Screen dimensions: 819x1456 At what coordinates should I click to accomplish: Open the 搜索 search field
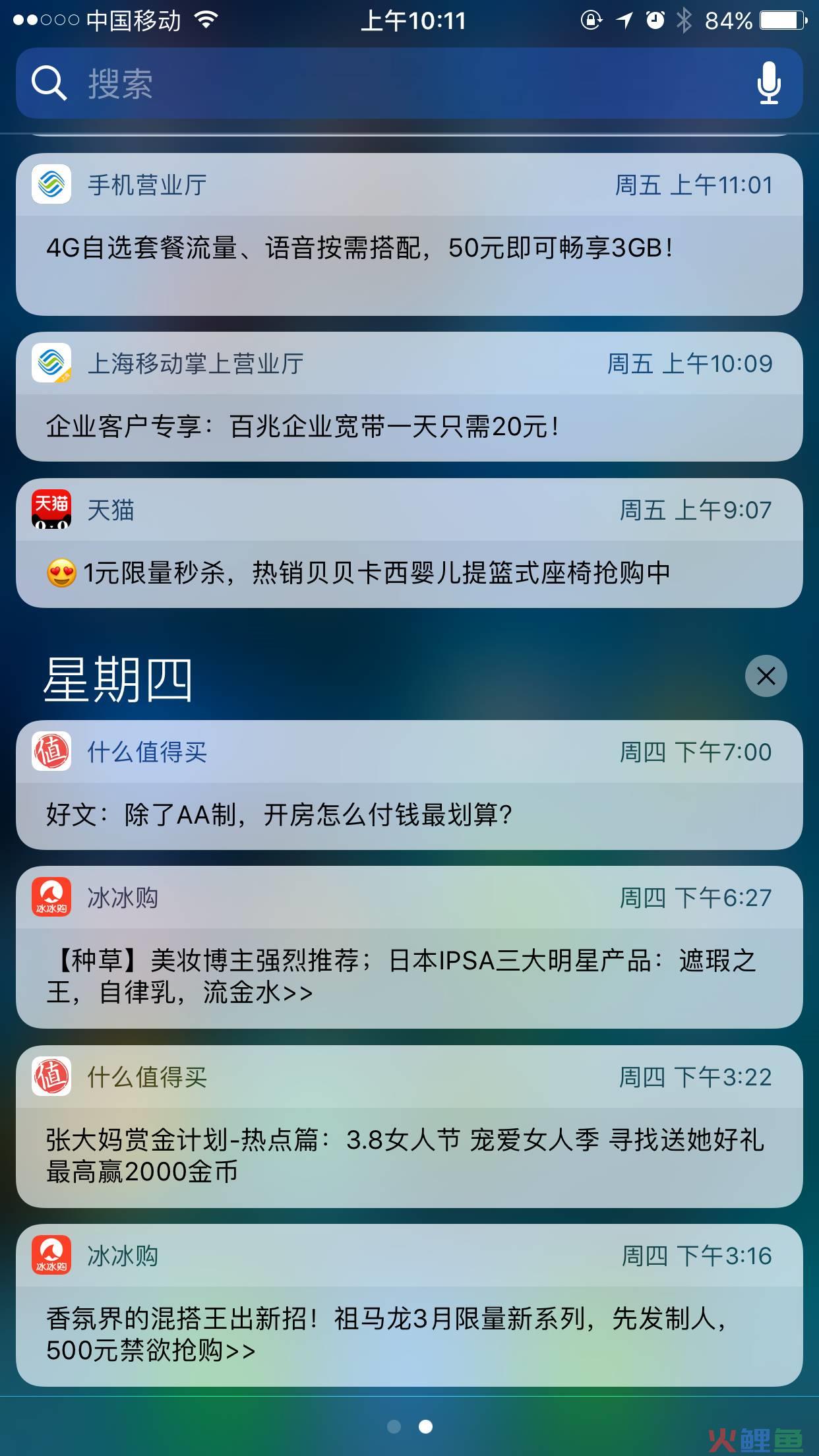(409, 83)
